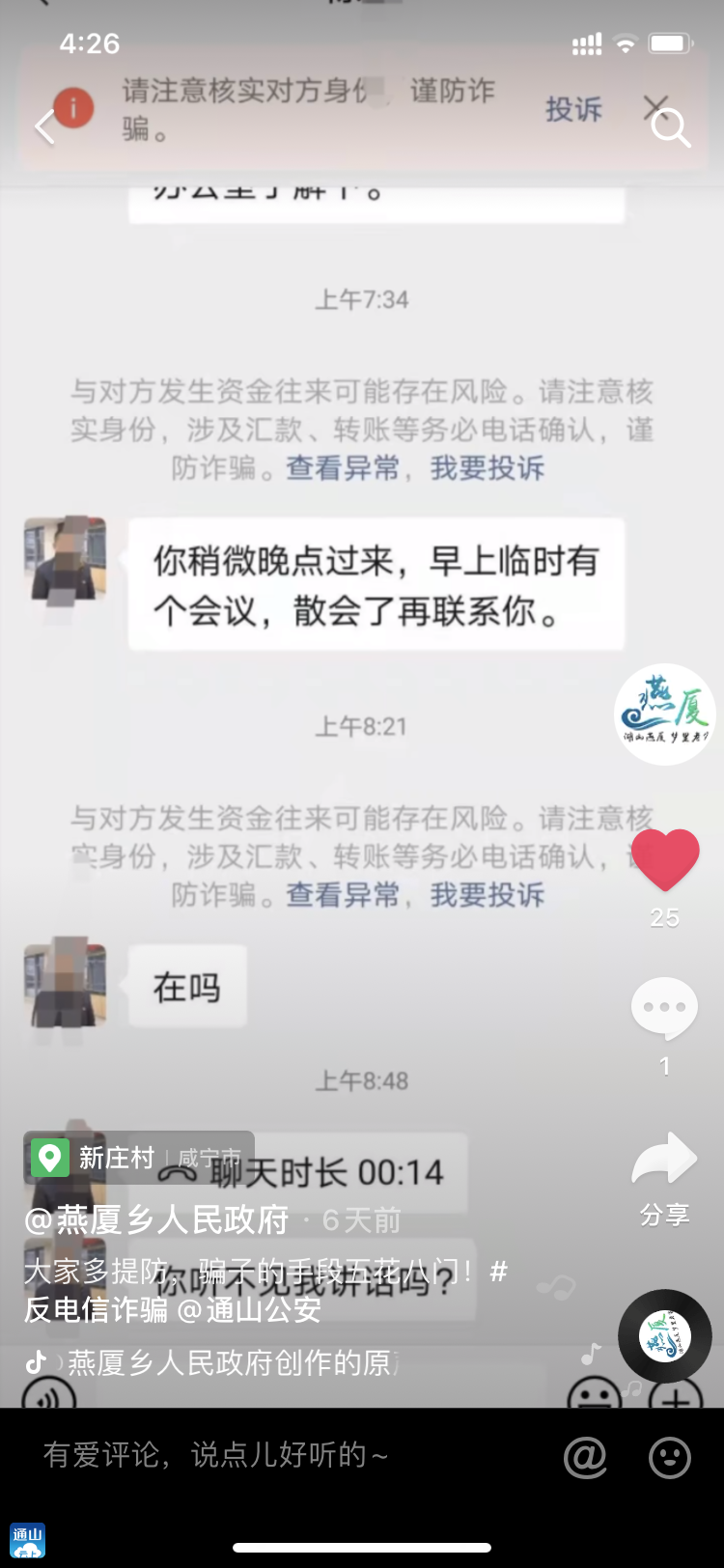The image size is (724, 1568).
Task: Open the #反电信诈骗 hashtag
Action: (x=96, y=1309)
